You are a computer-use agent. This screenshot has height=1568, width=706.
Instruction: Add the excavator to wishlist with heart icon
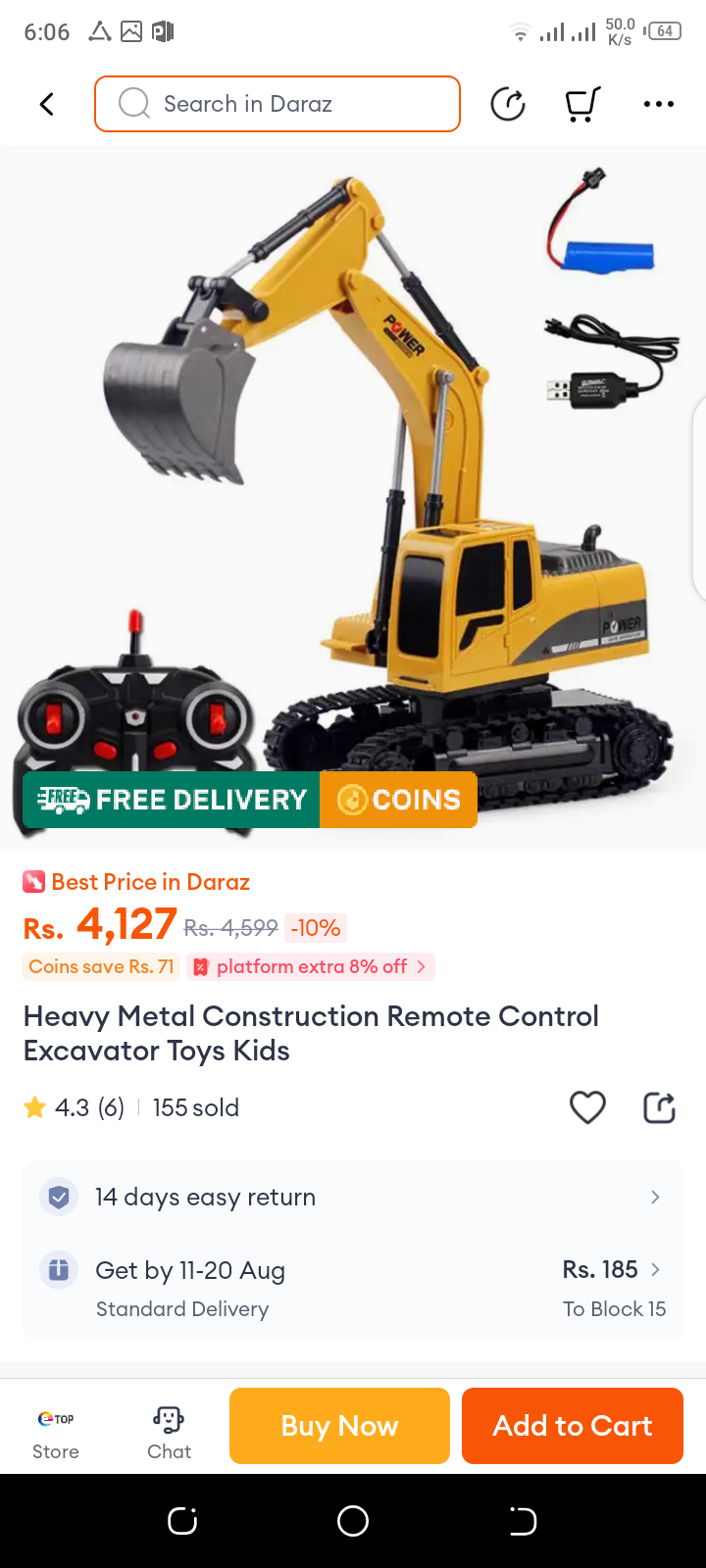(x=587, y=1107)
